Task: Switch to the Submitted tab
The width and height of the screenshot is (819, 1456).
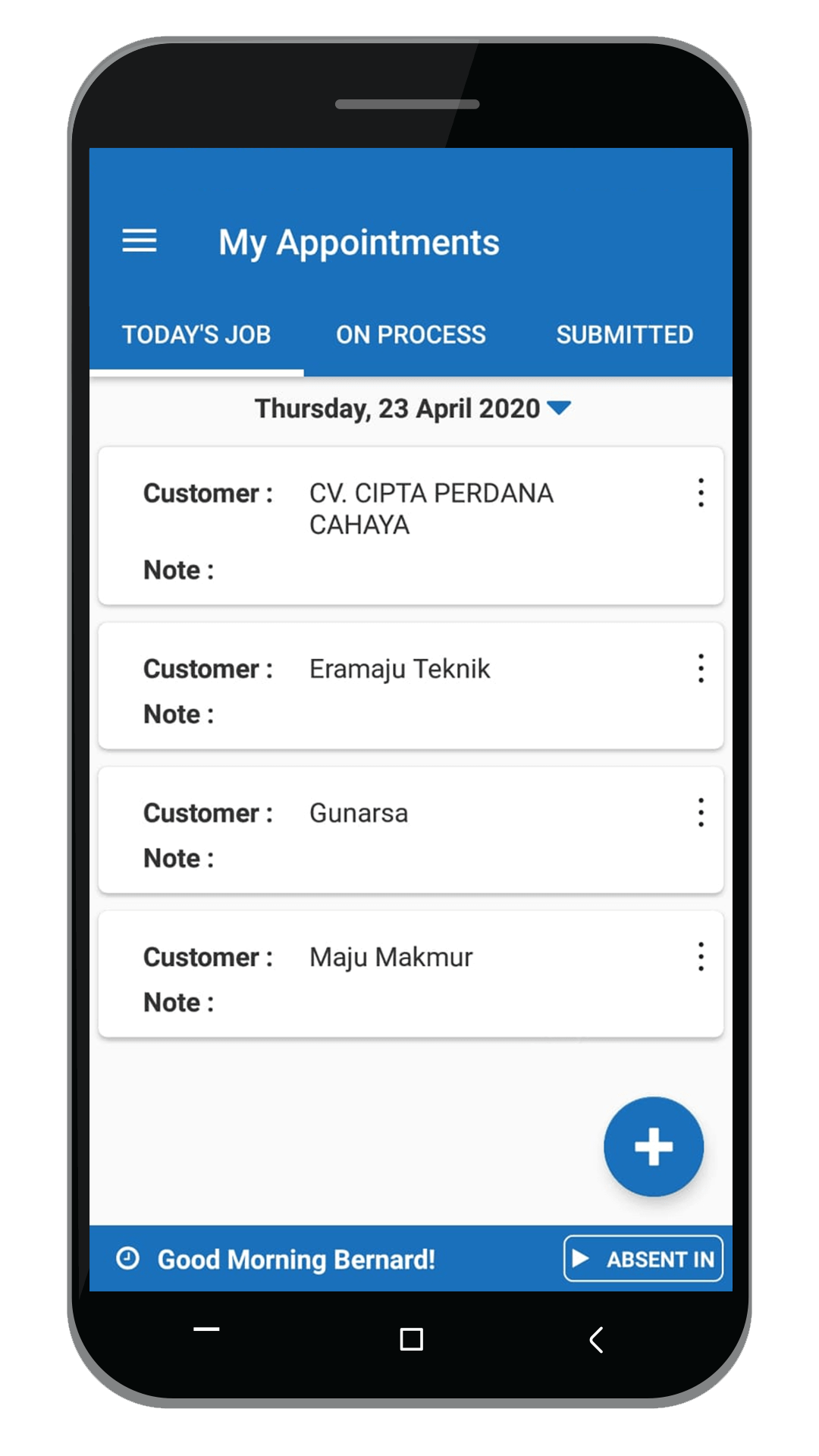Action: pyautogui.click(x=625, y=334)
